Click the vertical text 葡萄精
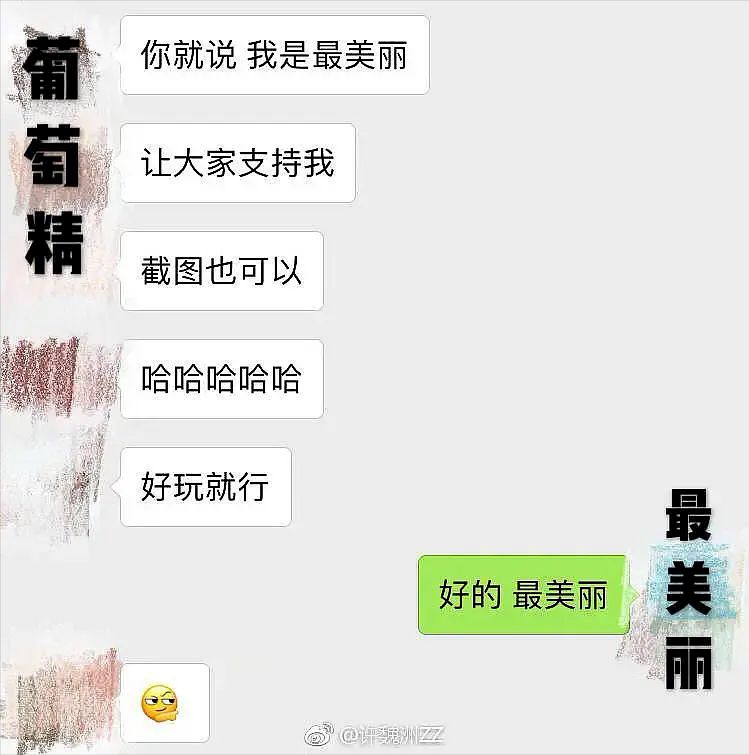749x755 pixels. pyautogui.click(x=52, y=150)
